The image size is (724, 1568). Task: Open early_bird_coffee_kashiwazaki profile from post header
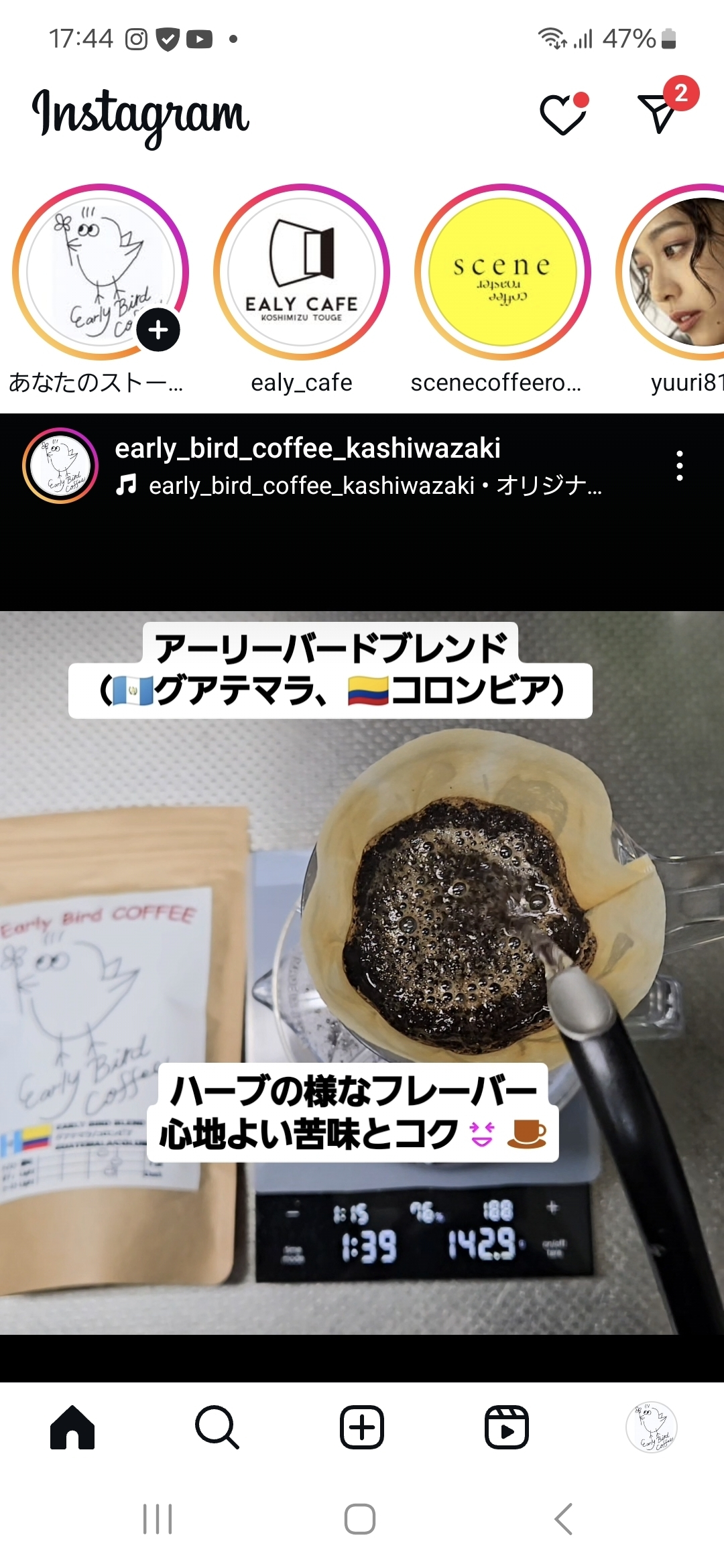click(x=307, y=448)
